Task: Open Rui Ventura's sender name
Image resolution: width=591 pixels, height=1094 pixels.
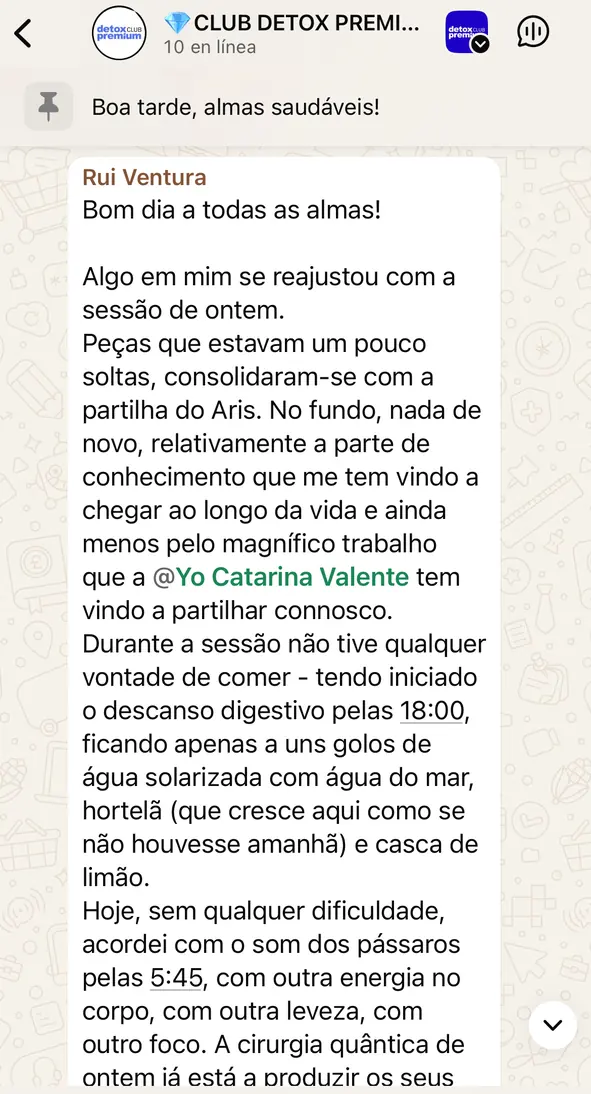Action: (144, 177)
